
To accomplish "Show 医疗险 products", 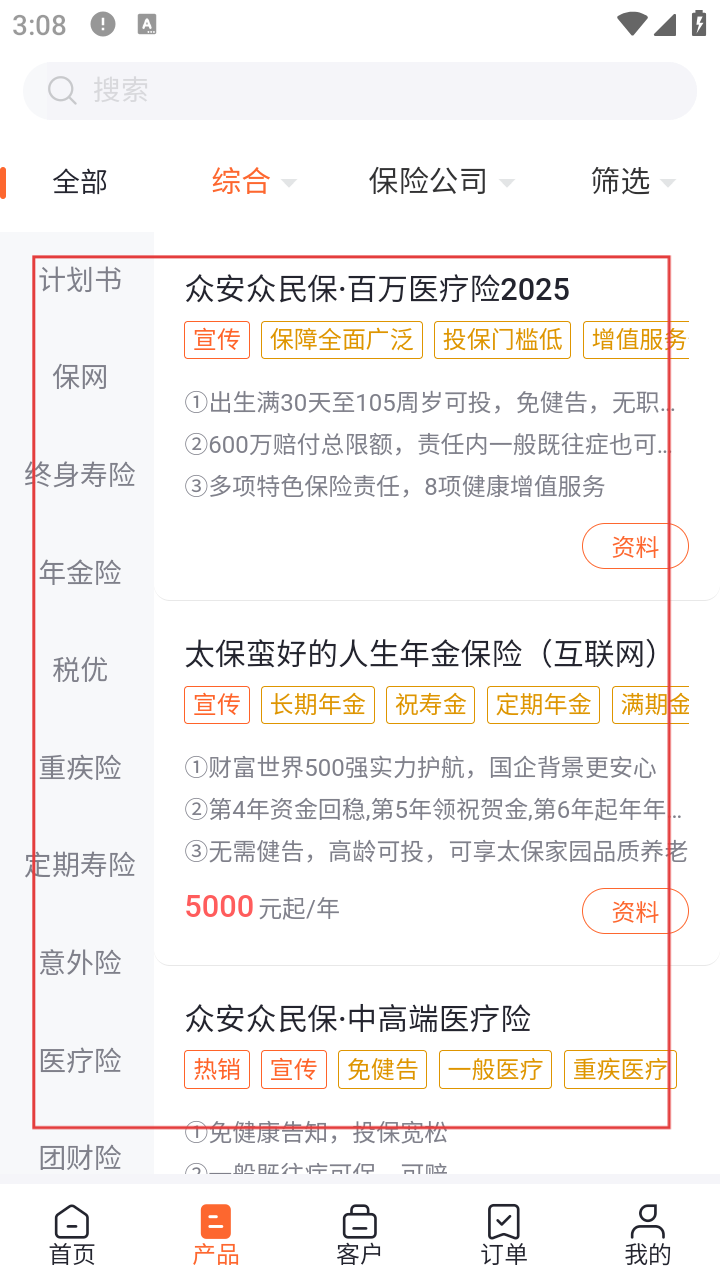I will pyautogui.click(x=80, y=1060).
